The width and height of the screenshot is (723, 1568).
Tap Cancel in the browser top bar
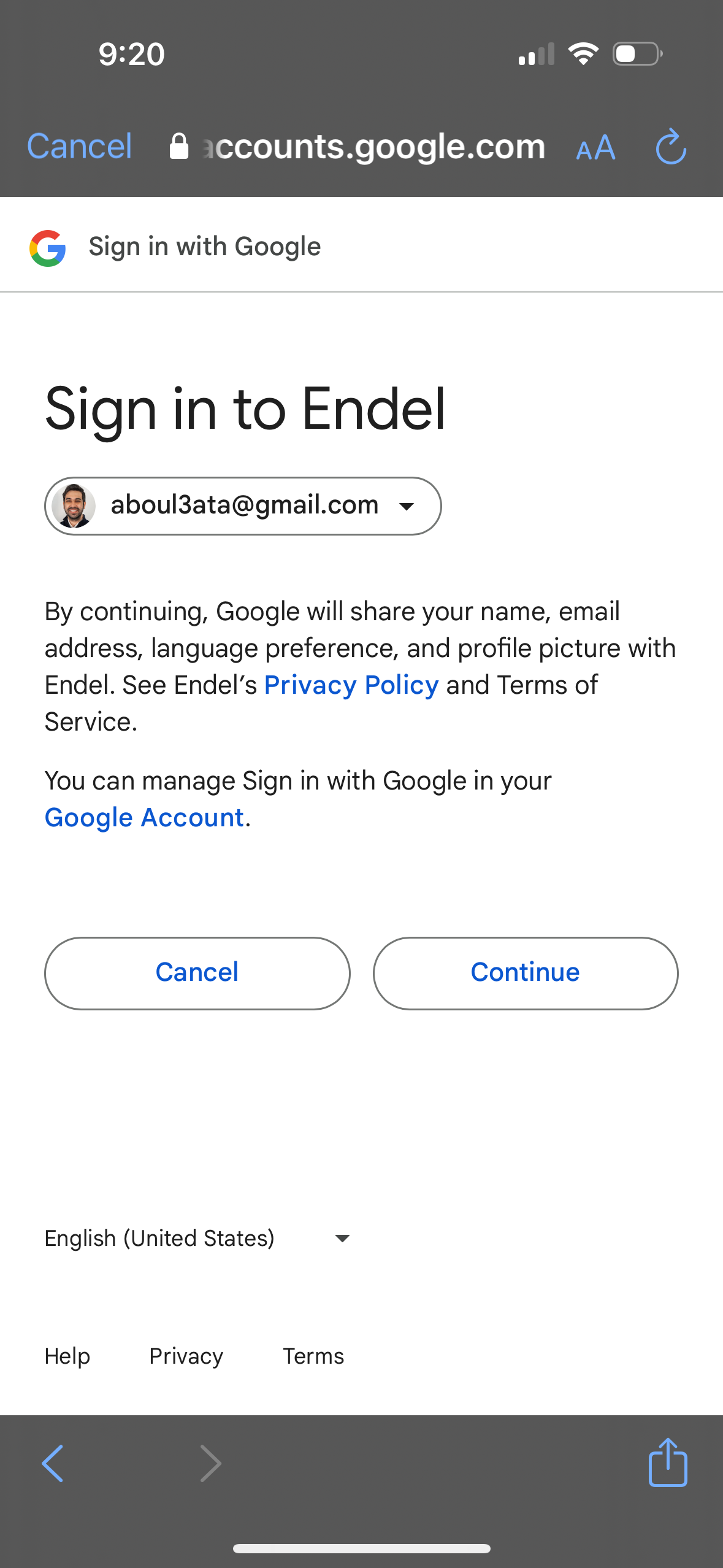79,147
